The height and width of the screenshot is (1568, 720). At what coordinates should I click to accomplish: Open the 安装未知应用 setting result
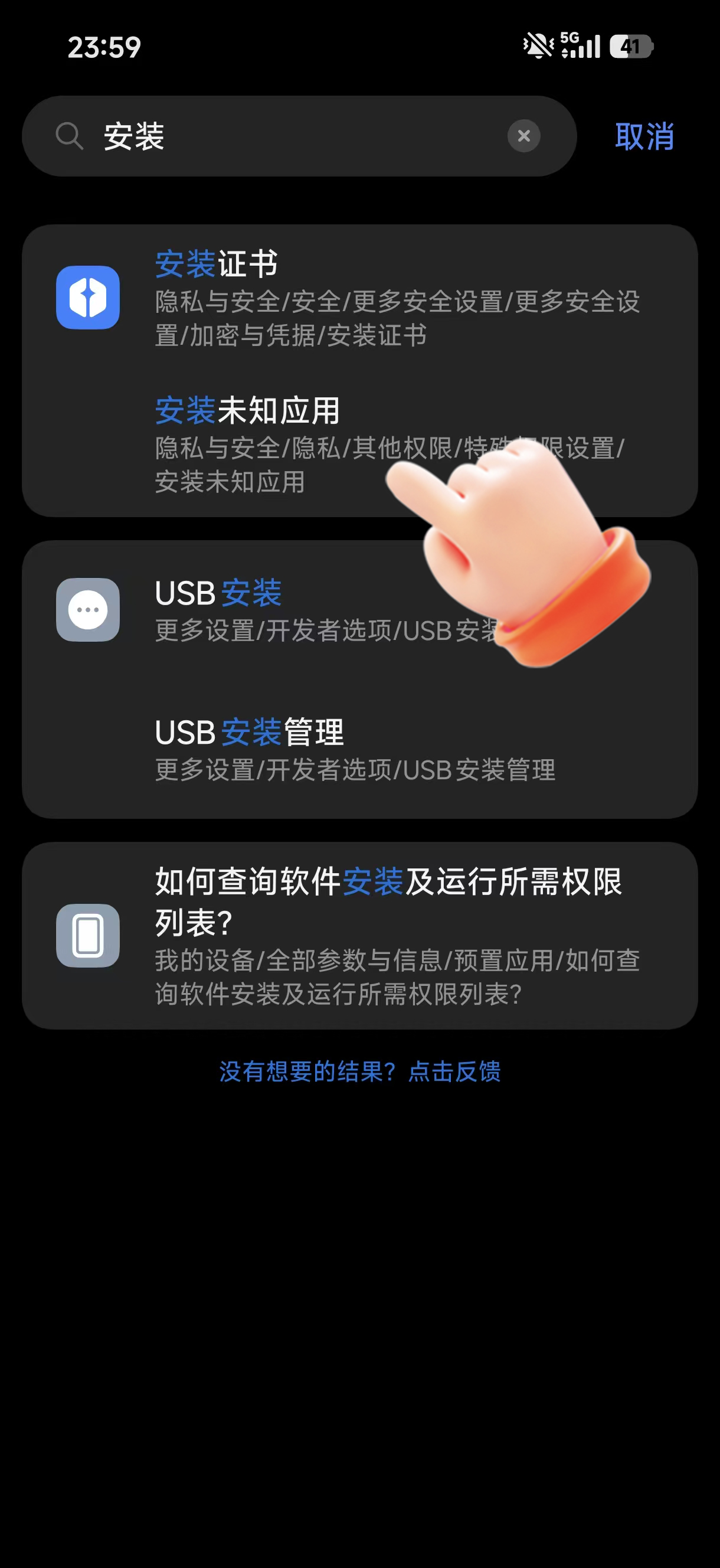pyautogui.click(x=248, y=411)
